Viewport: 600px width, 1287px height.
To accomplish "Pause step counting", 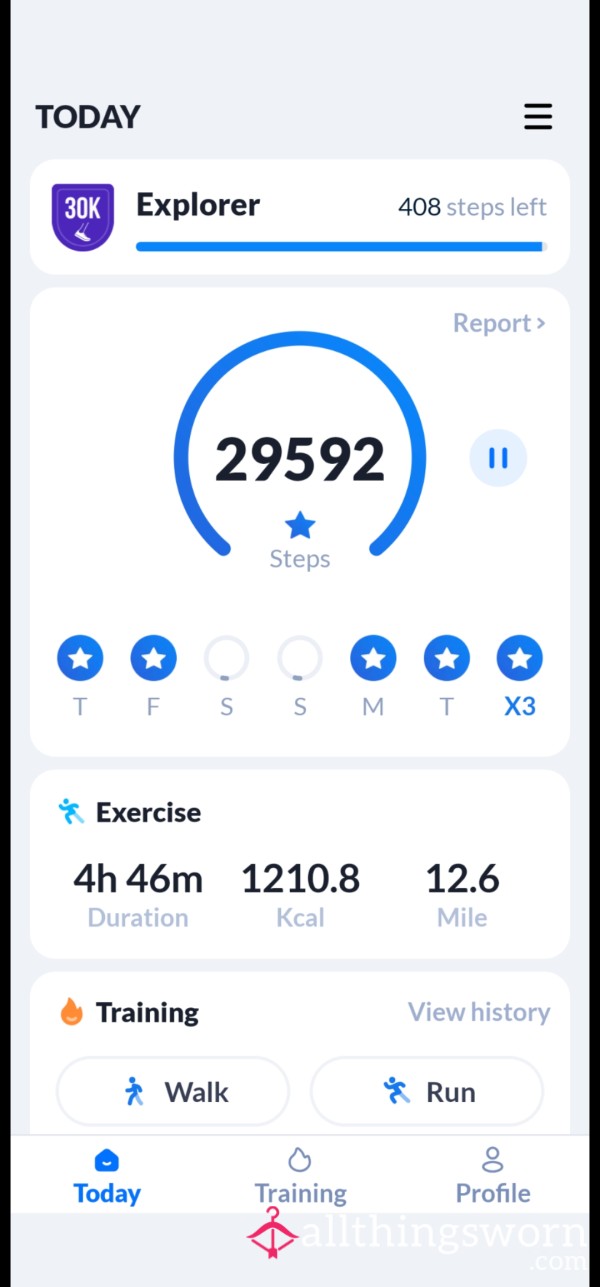I will [x=498, y=458].
